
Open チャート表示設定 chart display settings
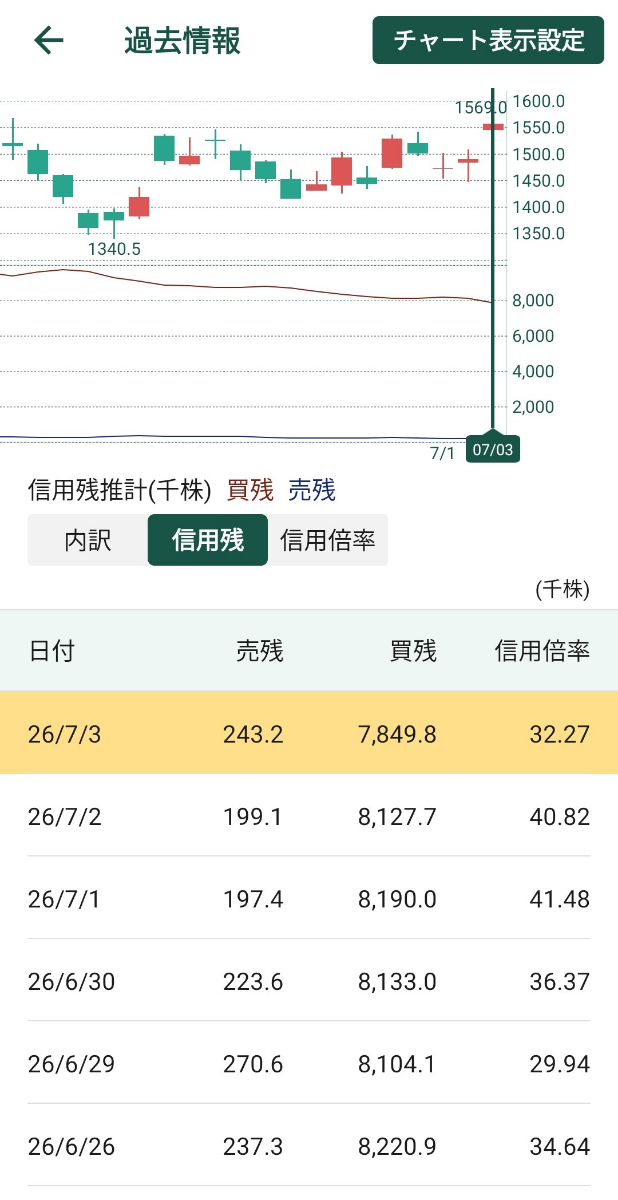[488, 40]
